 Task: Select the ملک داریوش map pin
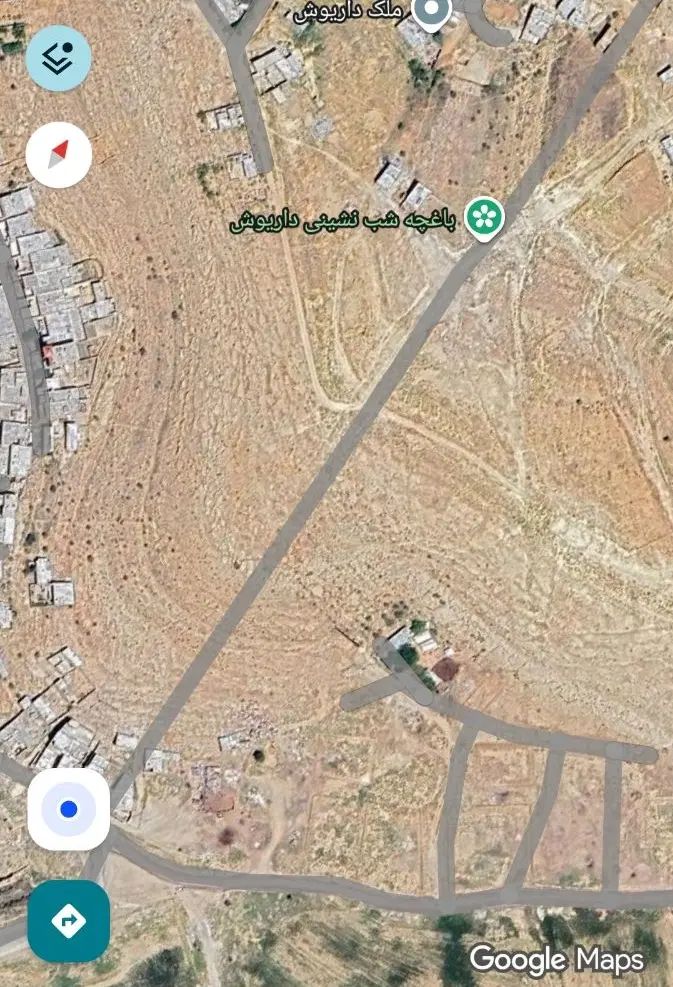431,12
